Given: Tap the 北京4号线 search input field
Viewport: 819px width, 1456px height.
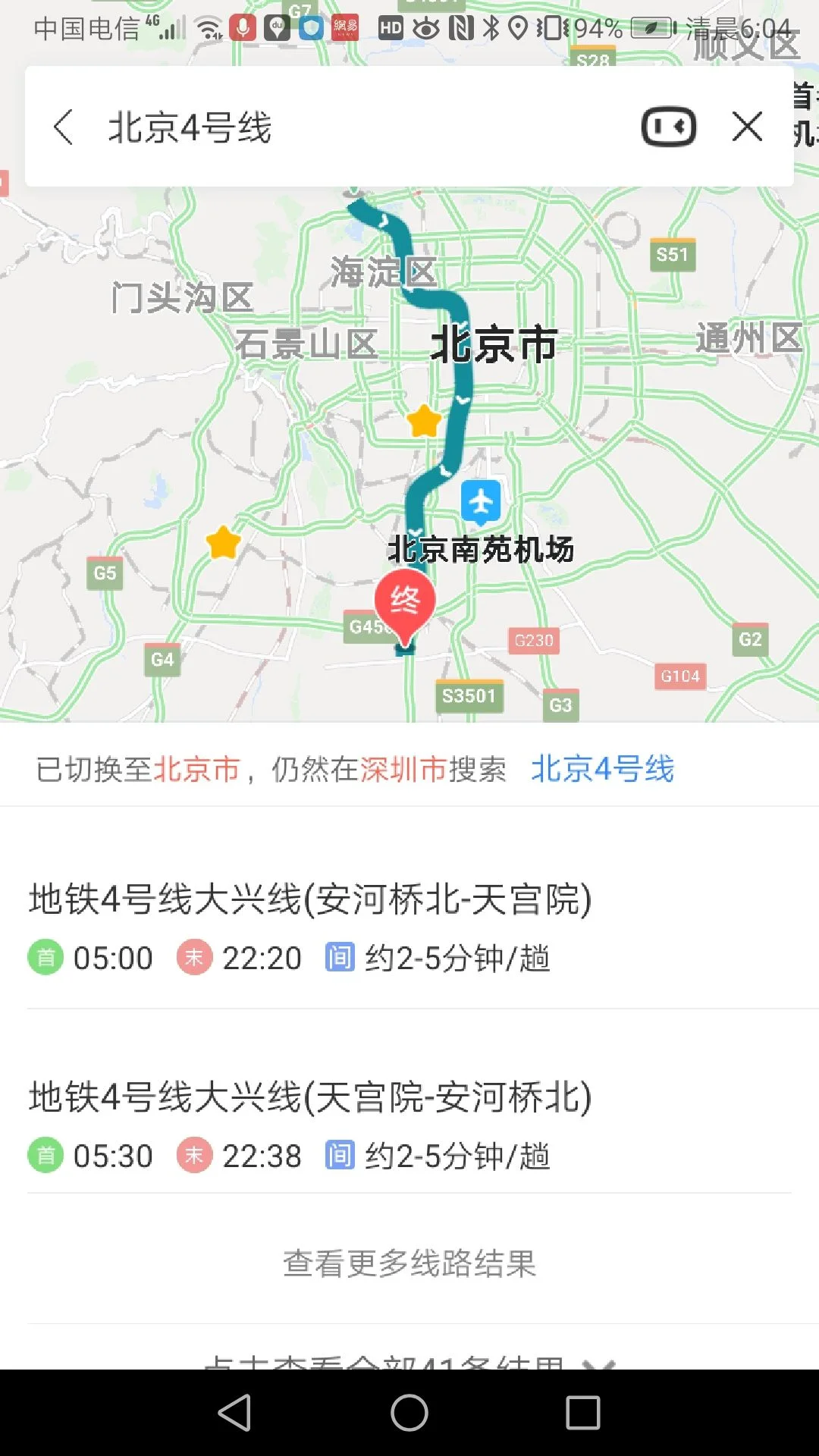Looking at the screenshot, I should [303, 127].
